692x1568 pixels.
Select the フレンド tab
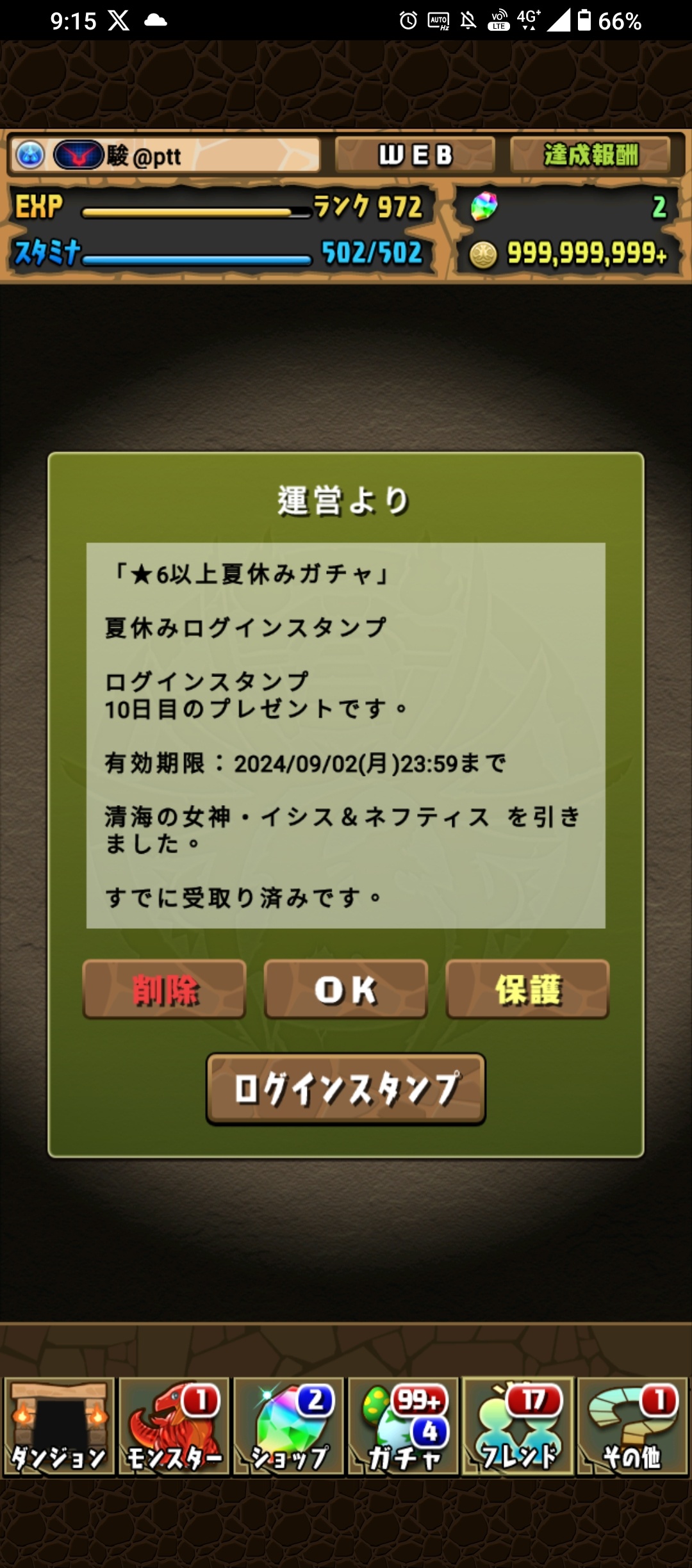tap(518, 1426)
